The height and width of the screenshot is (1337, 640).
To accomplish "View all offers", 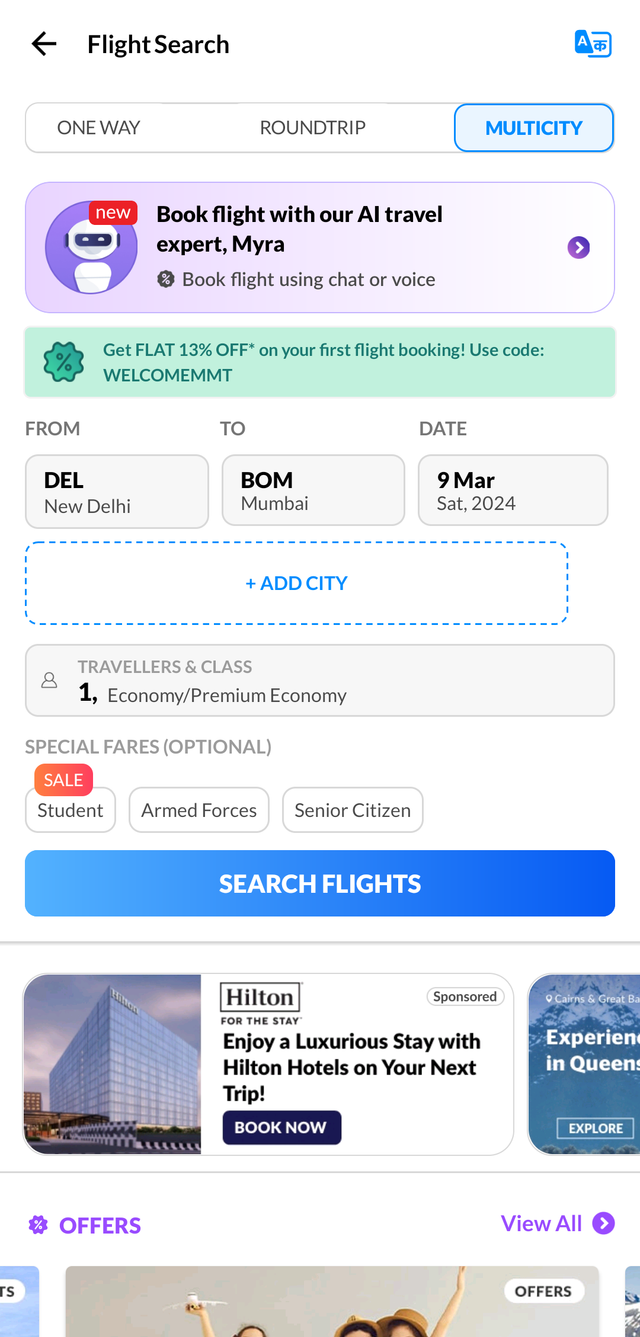I will pyautogui.click(x=557, y=1223).
